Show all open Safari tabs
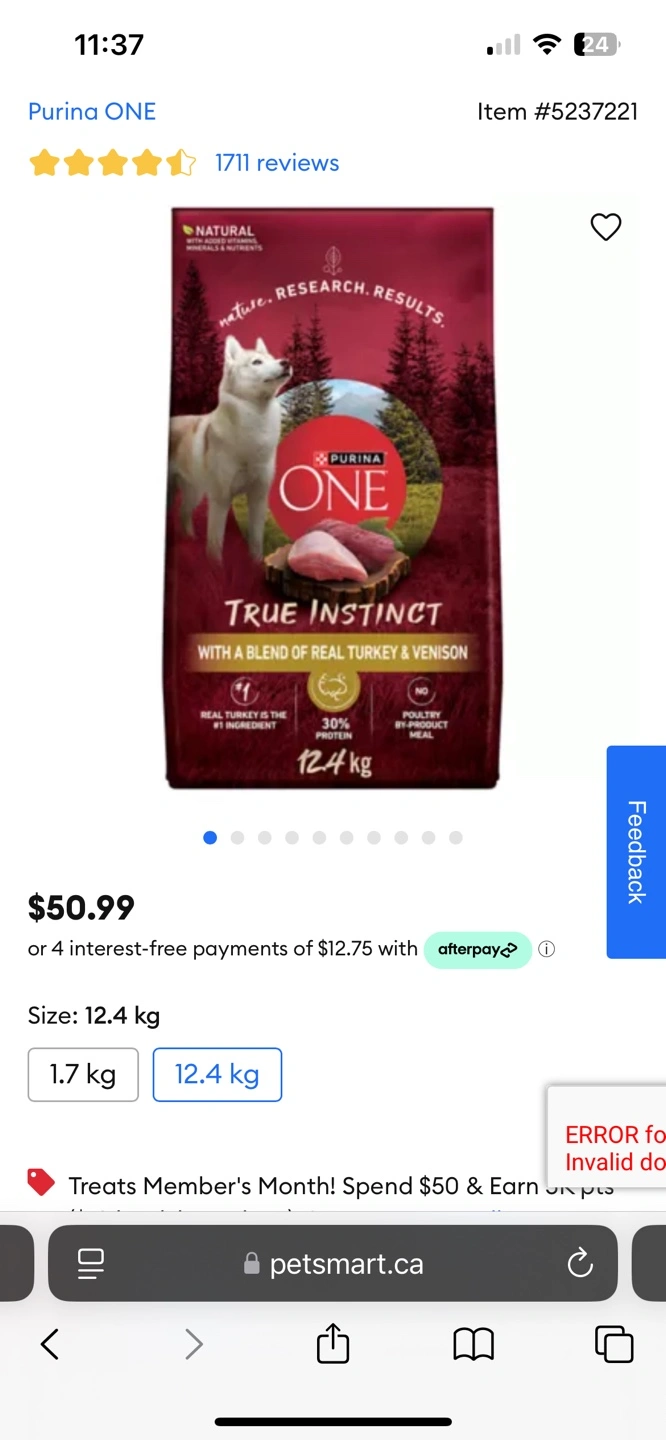 [x=614, y=1344]
